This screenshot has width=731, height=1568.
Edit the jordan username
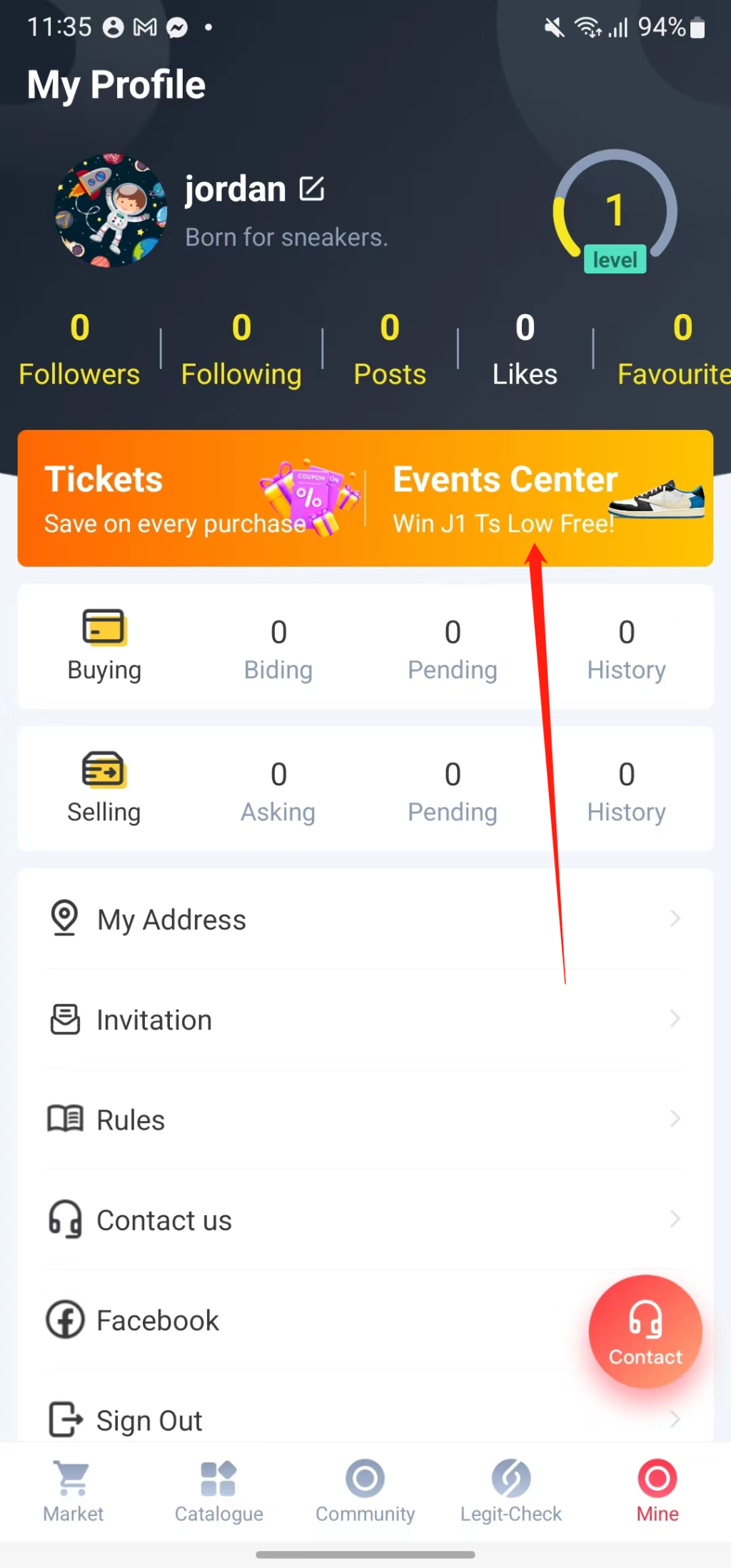(311, 189)
